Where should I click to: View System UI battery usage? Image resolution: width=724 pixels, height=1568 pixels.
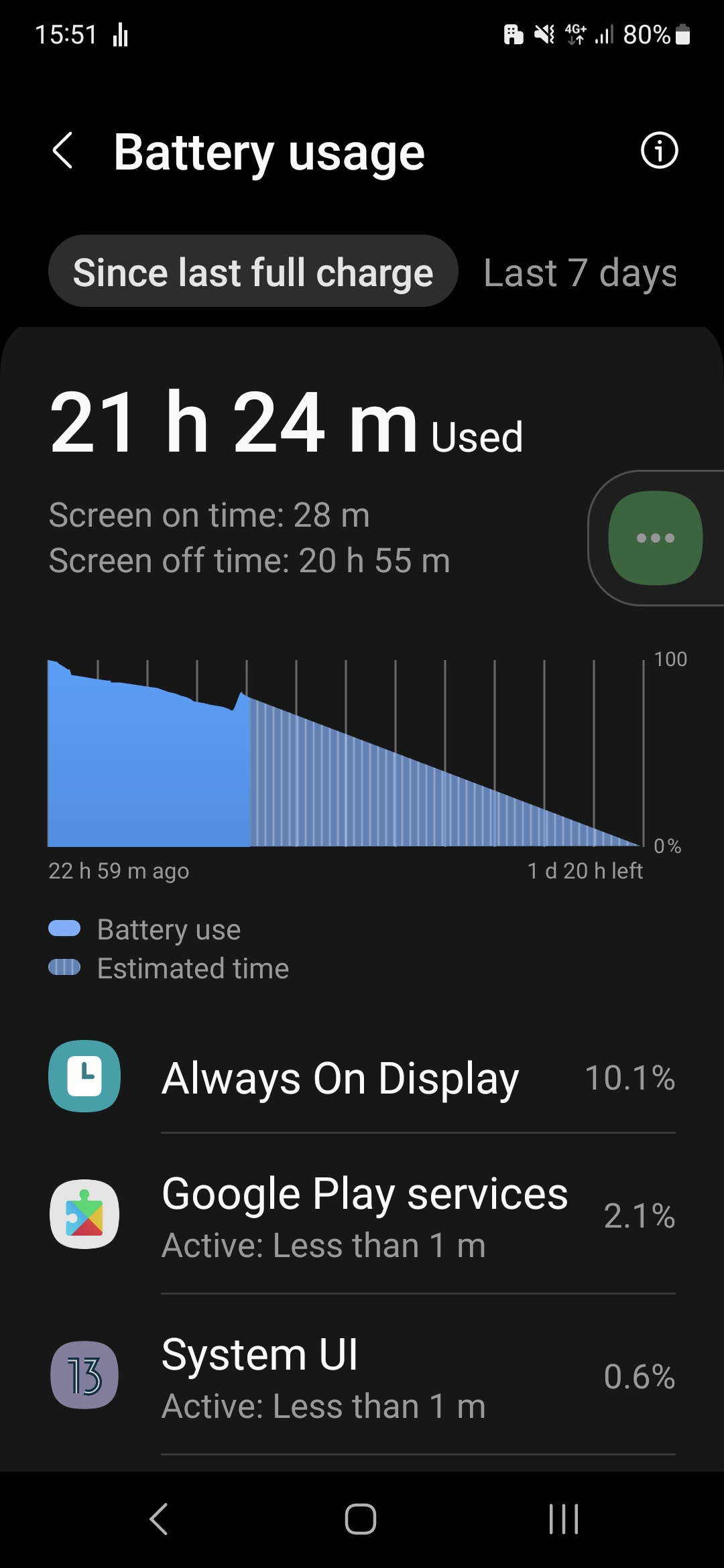[362, 1375]
